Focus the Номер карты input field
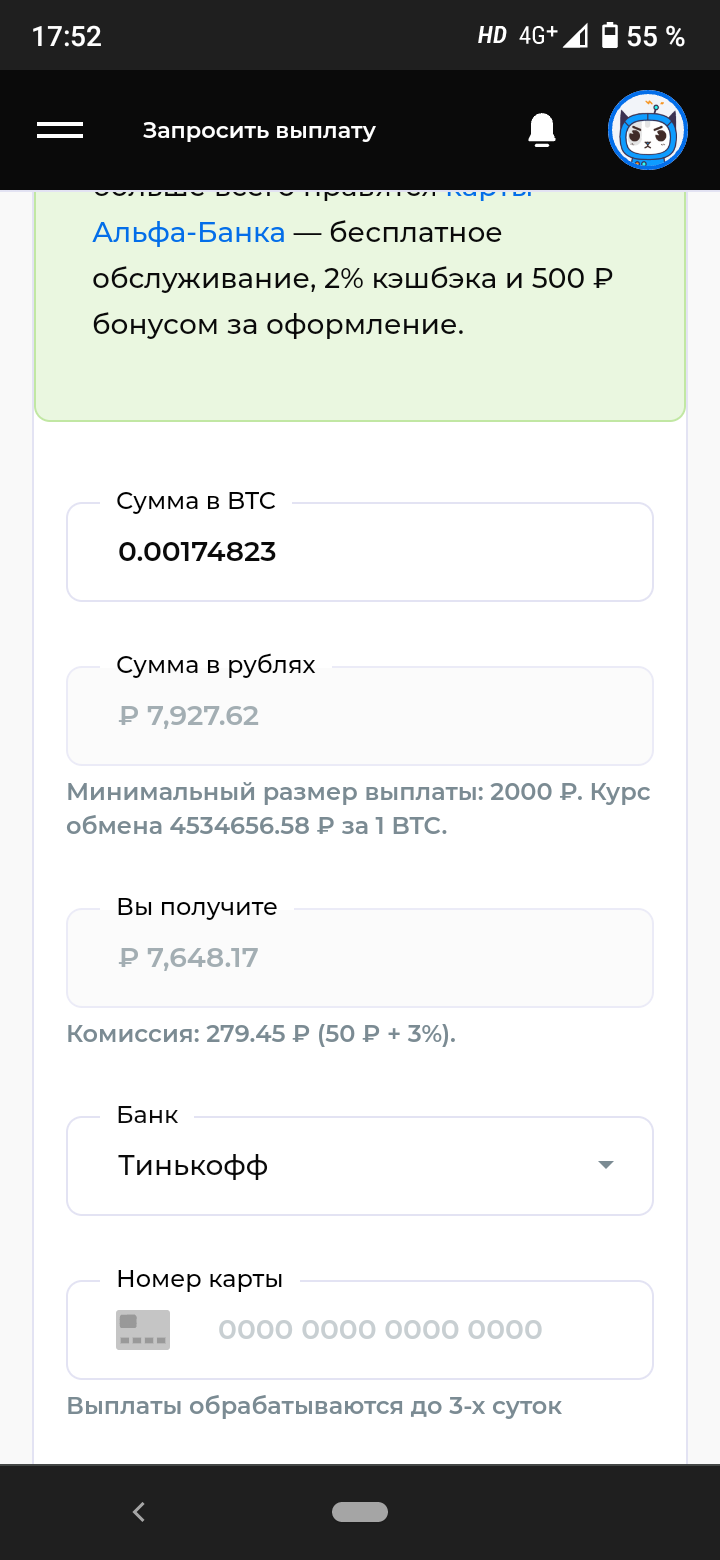This screenshot has height=1560, width=720. (x=380, y=1330)
